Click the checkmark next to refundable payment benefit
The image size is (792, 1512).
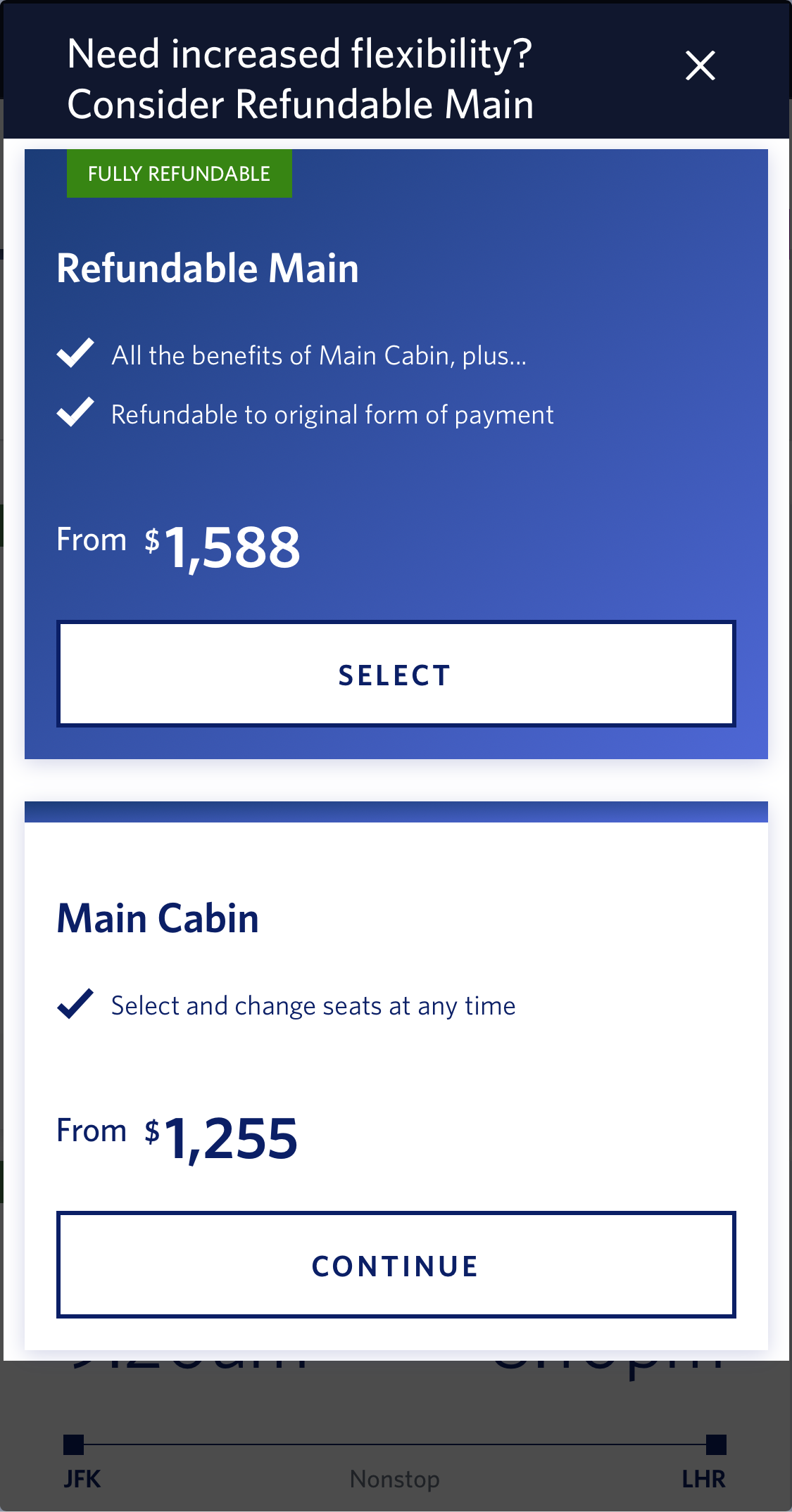(x=75, y=414)
